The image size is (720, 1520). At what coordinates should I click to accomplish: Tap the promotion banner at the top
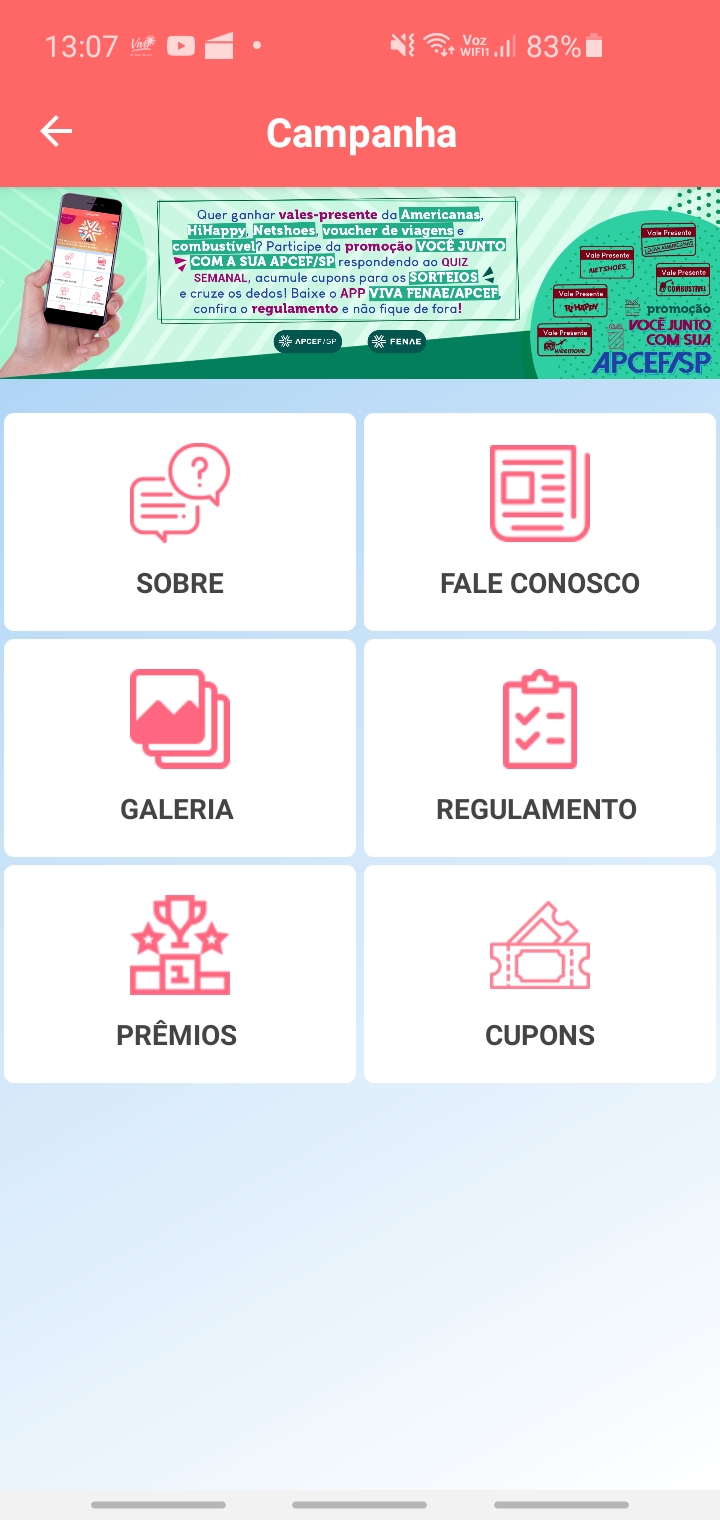click(360, 283)
